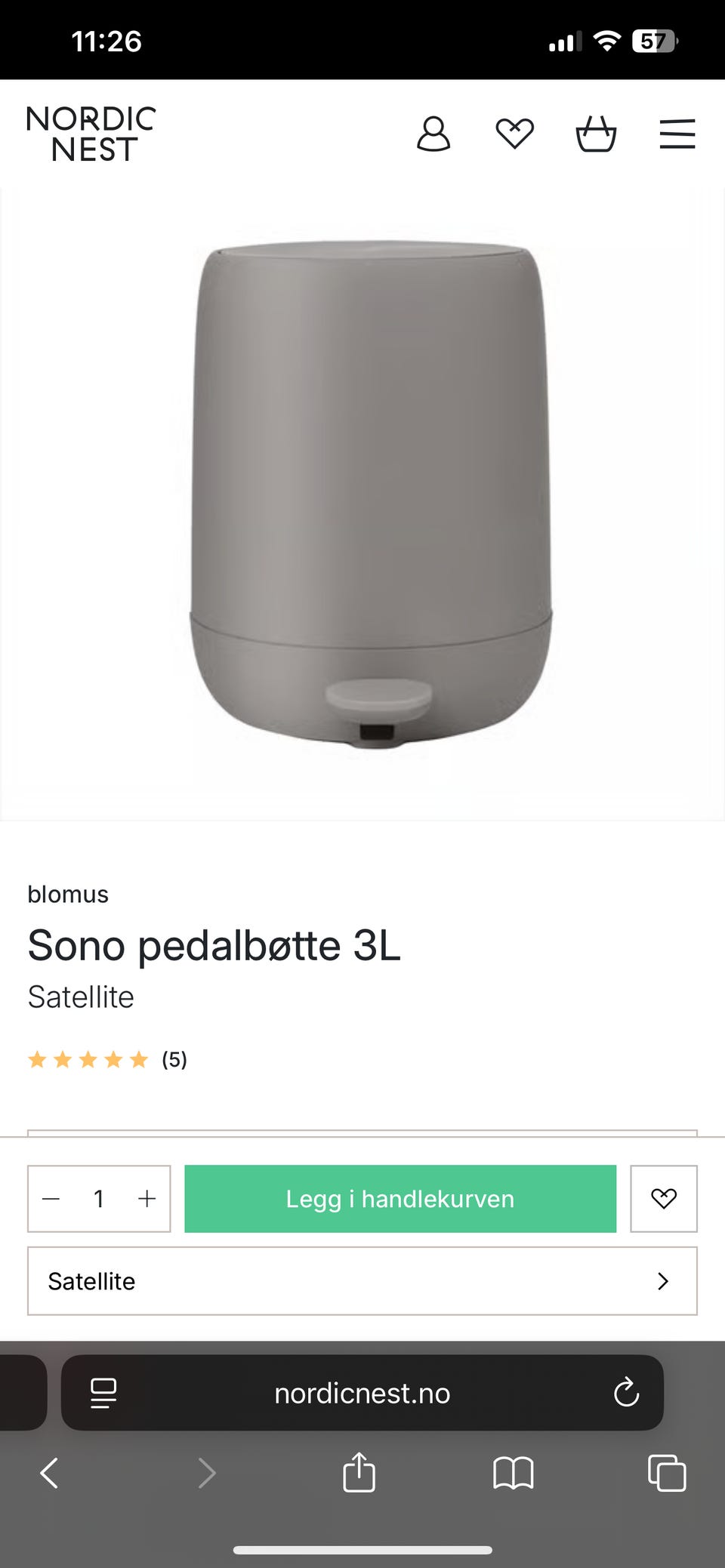Open the favorites heart in the header
Image resolution: width=725 pixels, height=1568 pixels.
coord(515,134)
